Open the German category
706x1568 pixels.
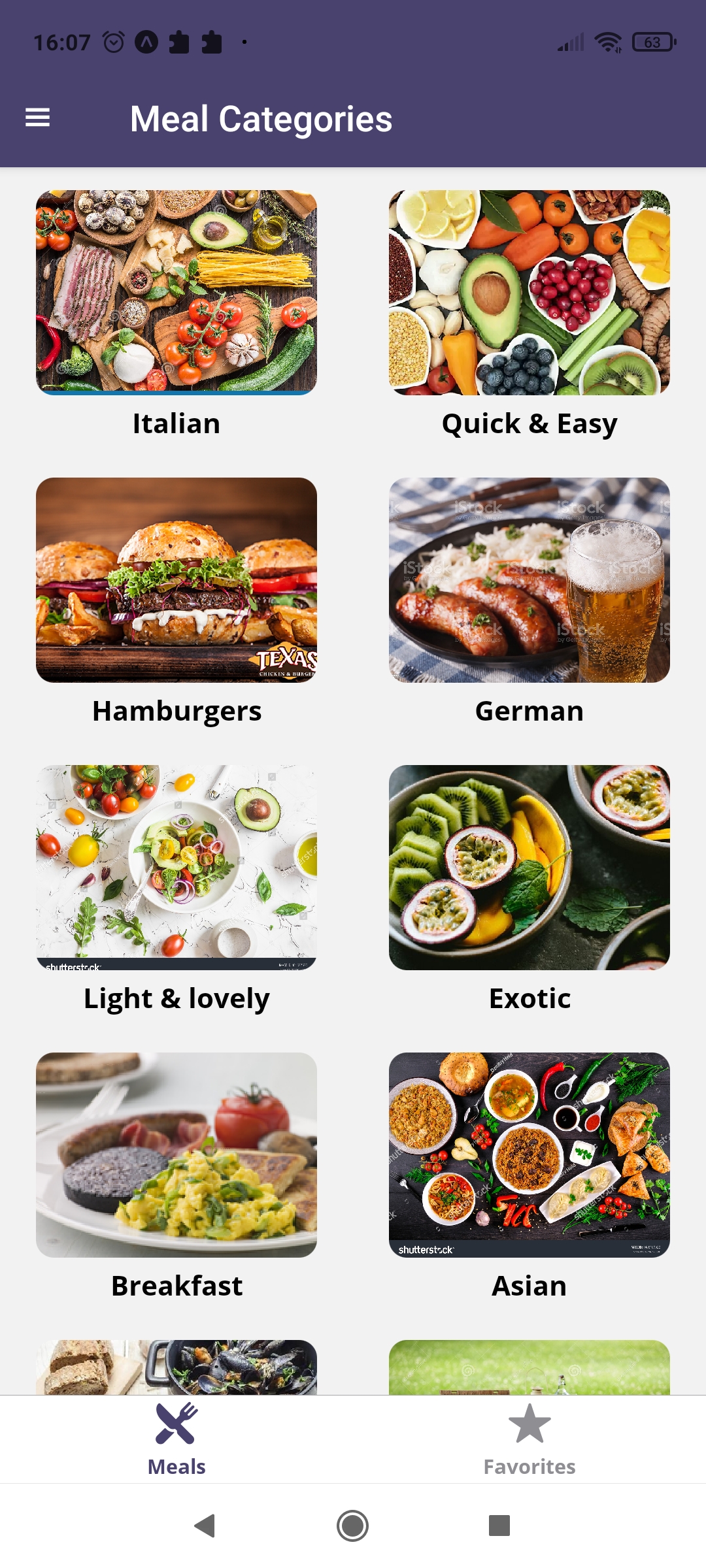[529, 580]
